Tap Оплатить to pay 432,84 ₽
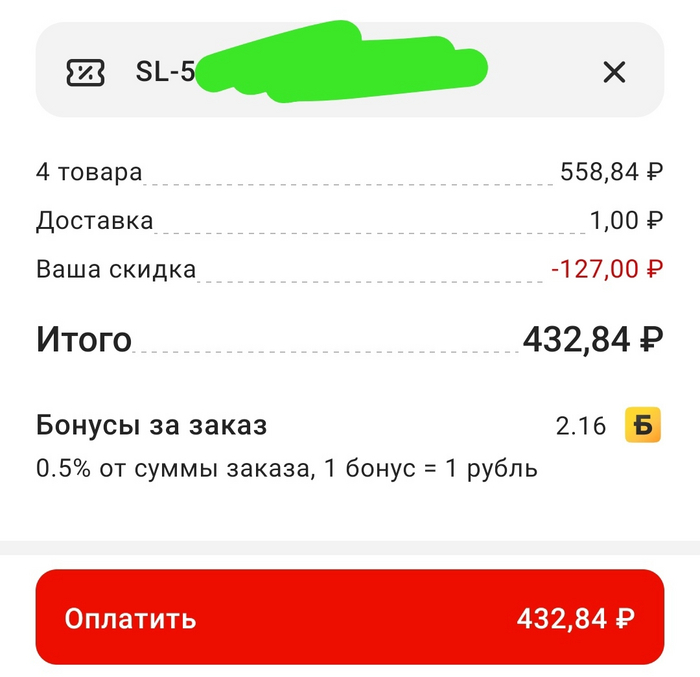Viewport: 700px width, 677px height. 350,618
